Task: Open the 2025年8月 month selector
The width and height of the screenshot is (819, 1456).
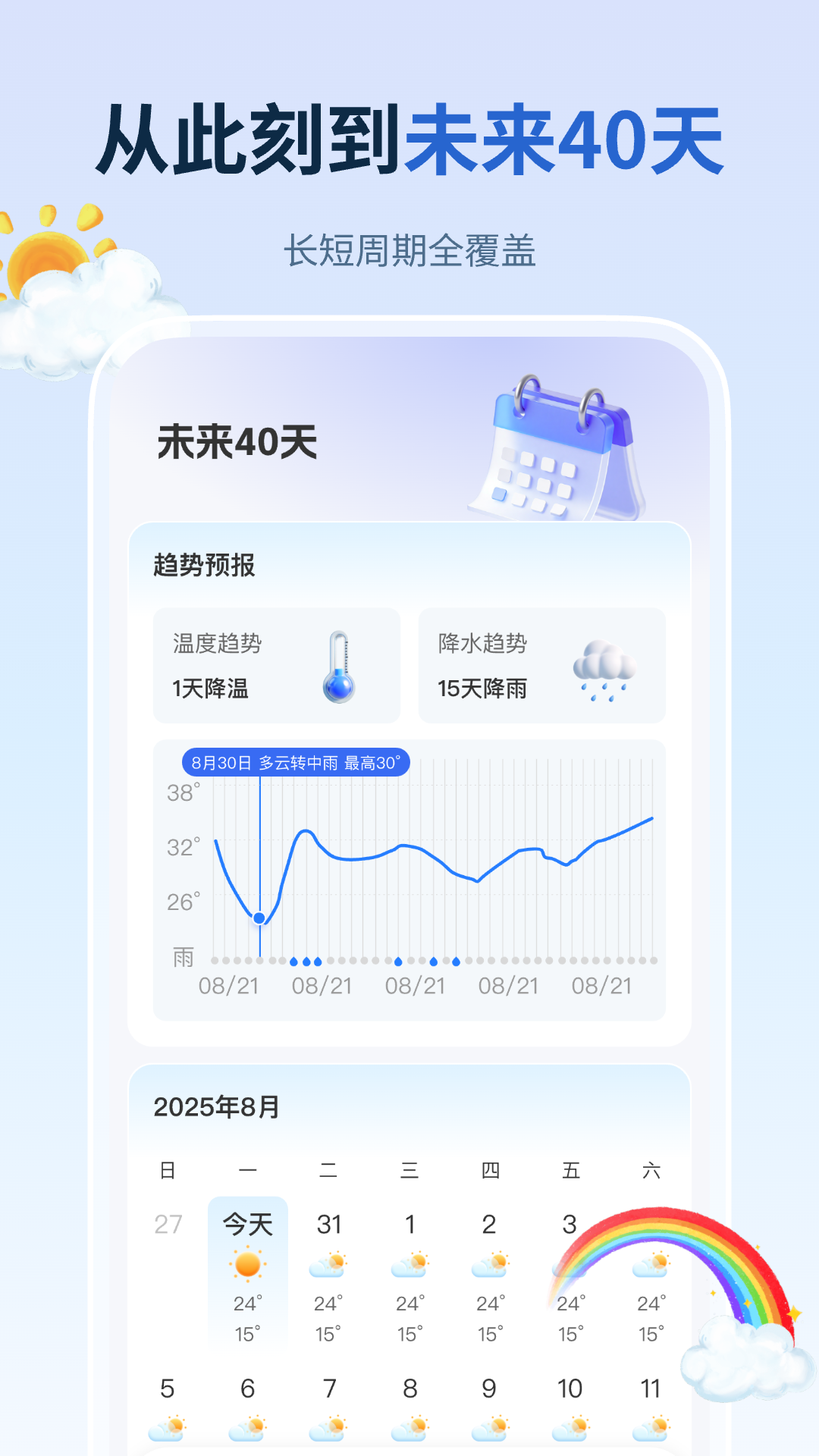Action: [x=218, y=1107]
